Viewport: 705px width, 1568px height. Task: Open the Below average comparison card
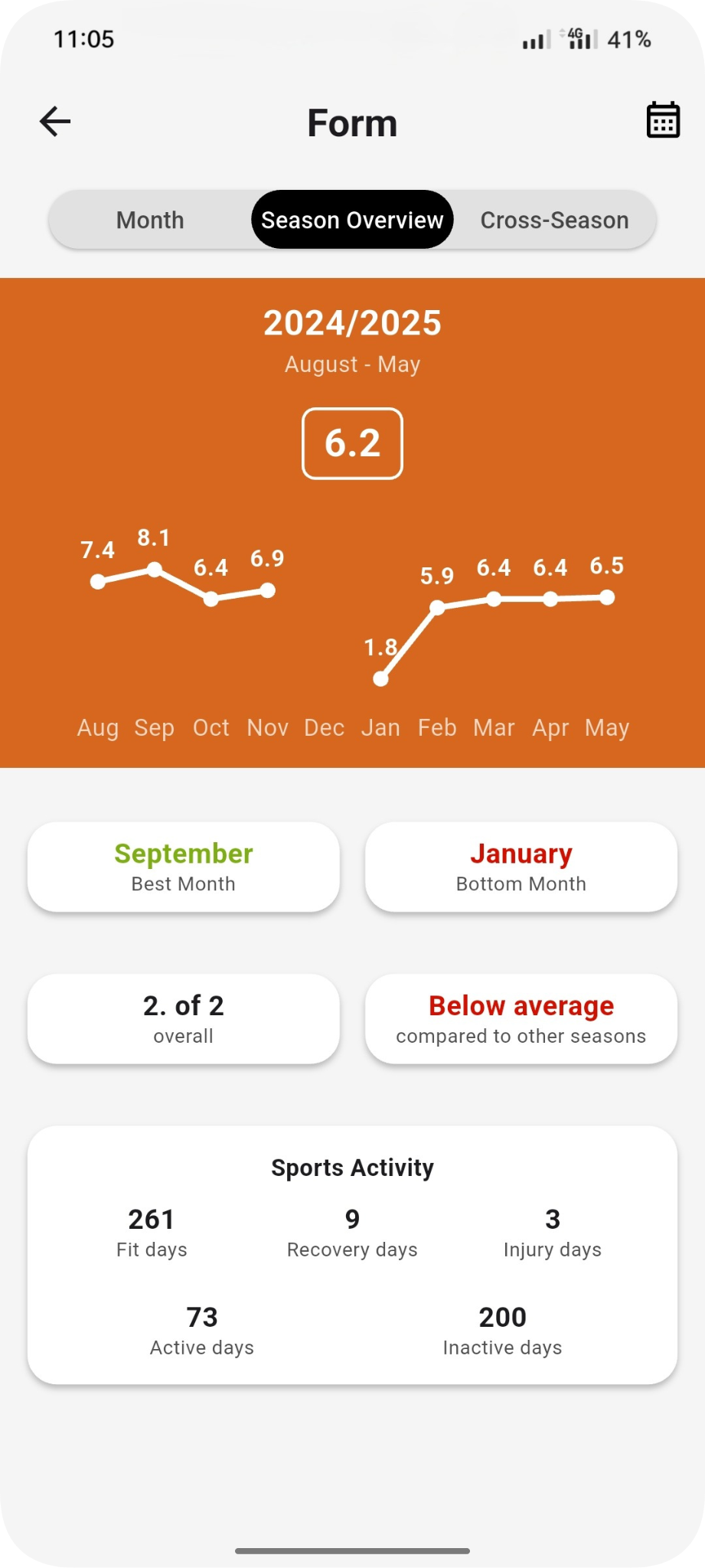521,1018
